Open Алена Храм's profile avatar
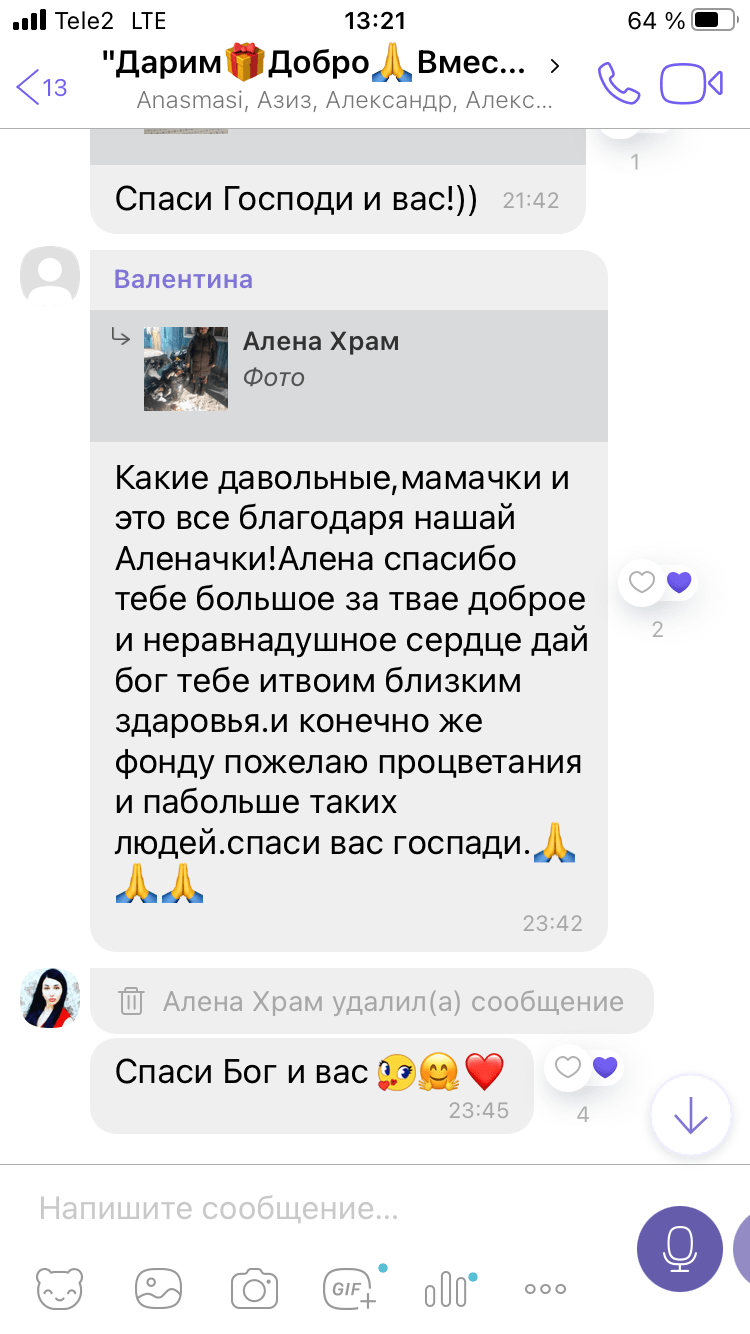This screenshot has width=750, height=1334. tap(50, 998)
